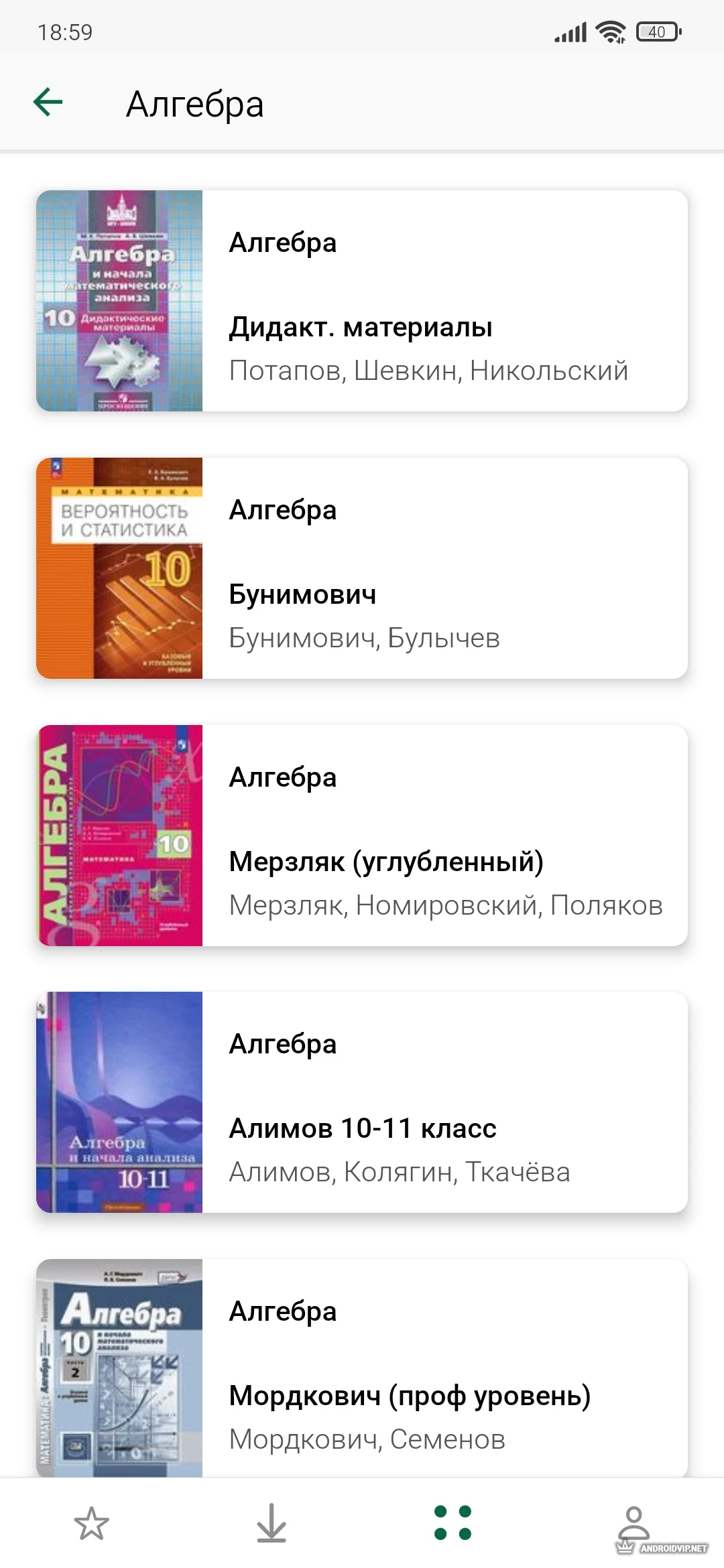This screenshot has width=724, height=1568.
Task: Open the profile tab
Action: (x=633, y=1523)
